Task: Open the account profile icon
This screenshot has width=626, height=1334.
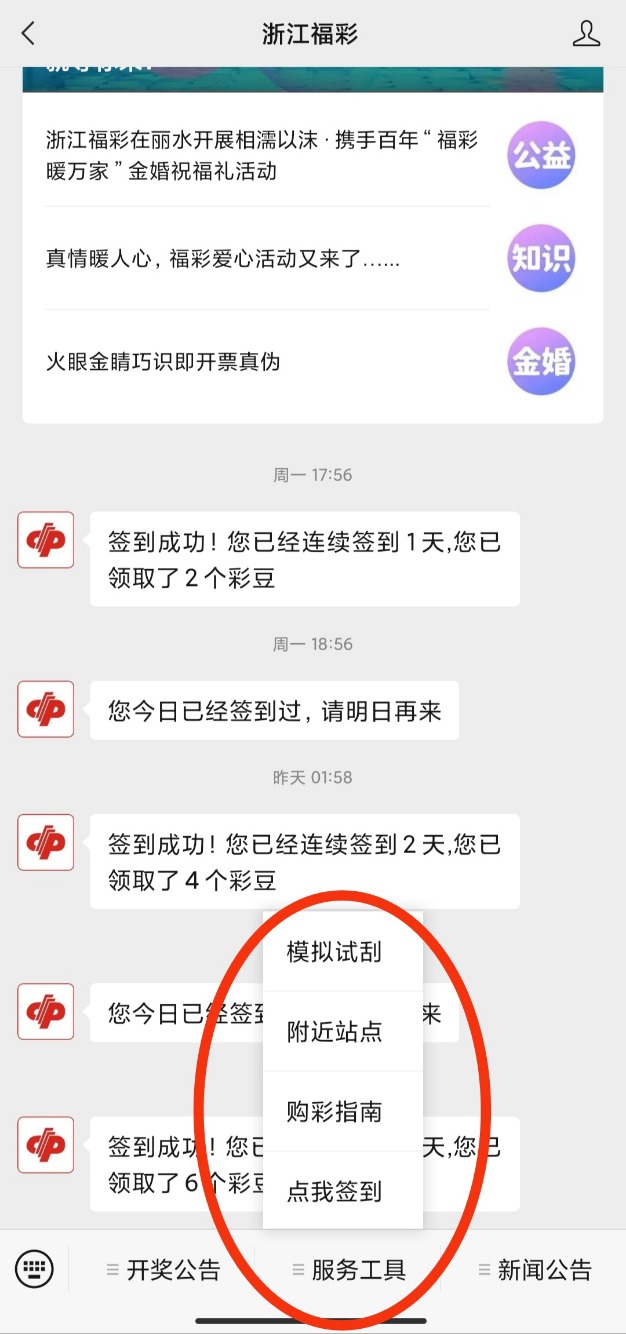Action: (x=586, y=34)
